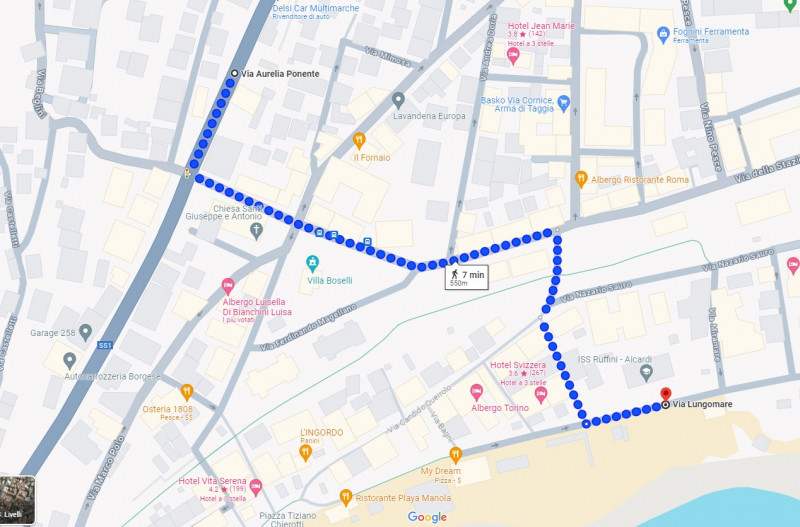Select Chiesa San Giuseppe e Antonio marker
The height and width of the screenshot is (527, 800).
256,231
